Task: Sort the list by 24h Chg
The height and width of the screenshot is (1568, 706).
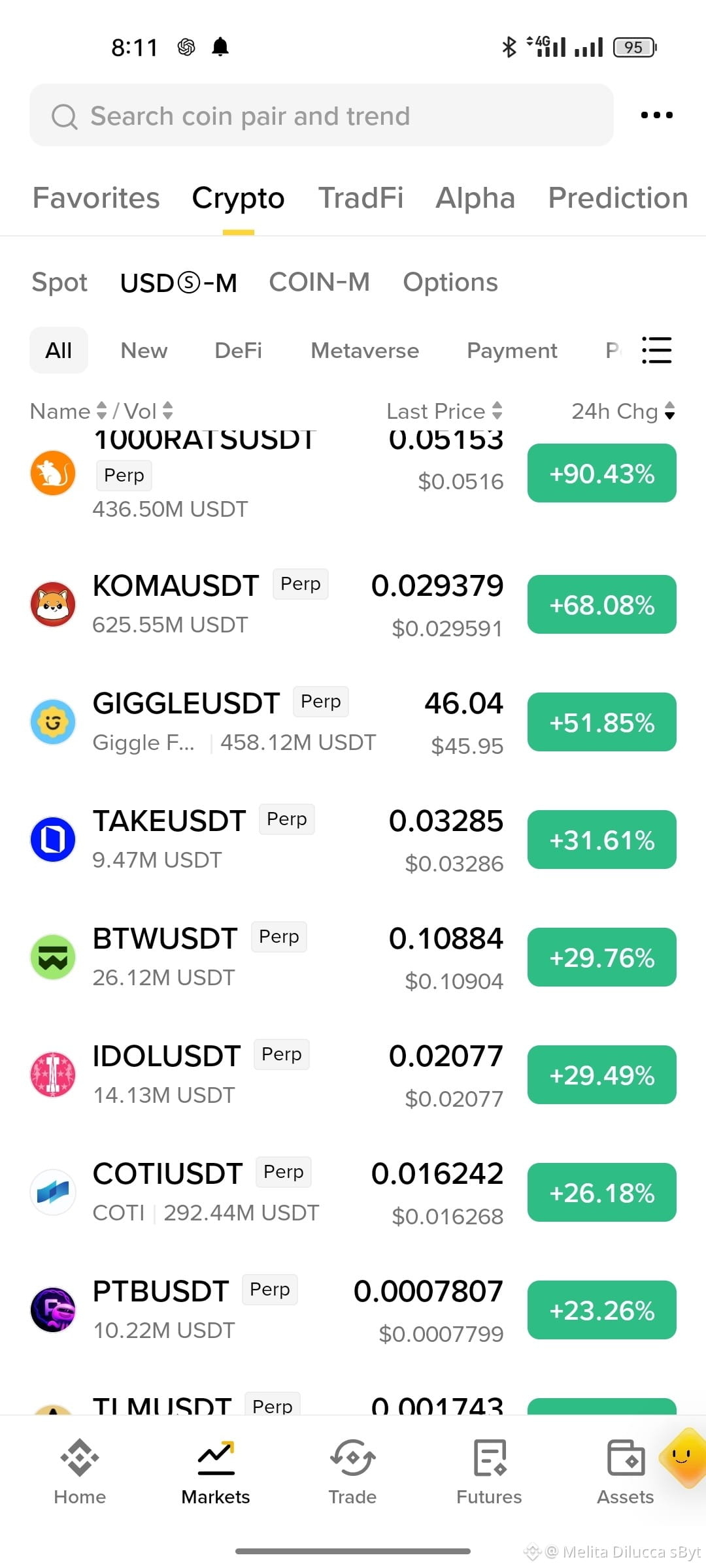Action: pyautogui.click(x=623, y=411)
